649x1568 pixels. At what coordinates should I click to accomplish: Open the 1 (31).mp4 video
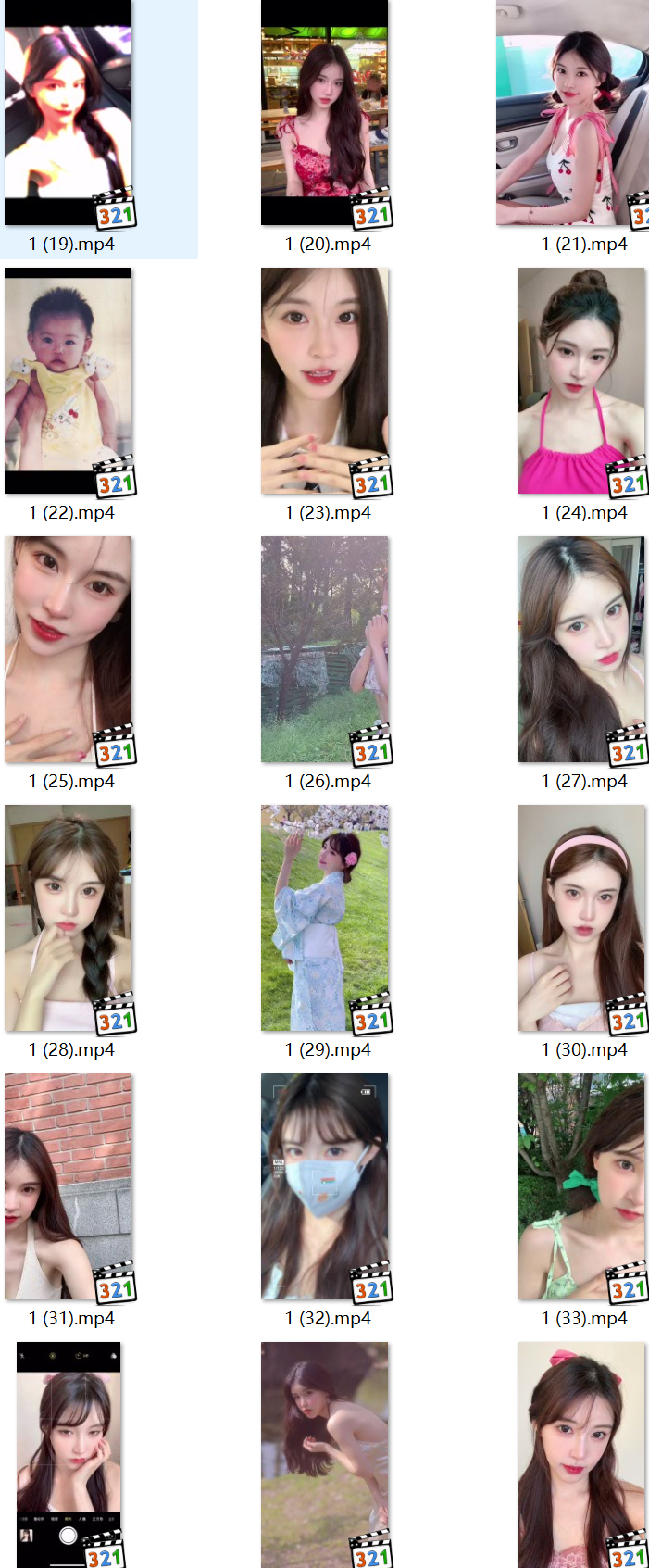(69, 1186)
